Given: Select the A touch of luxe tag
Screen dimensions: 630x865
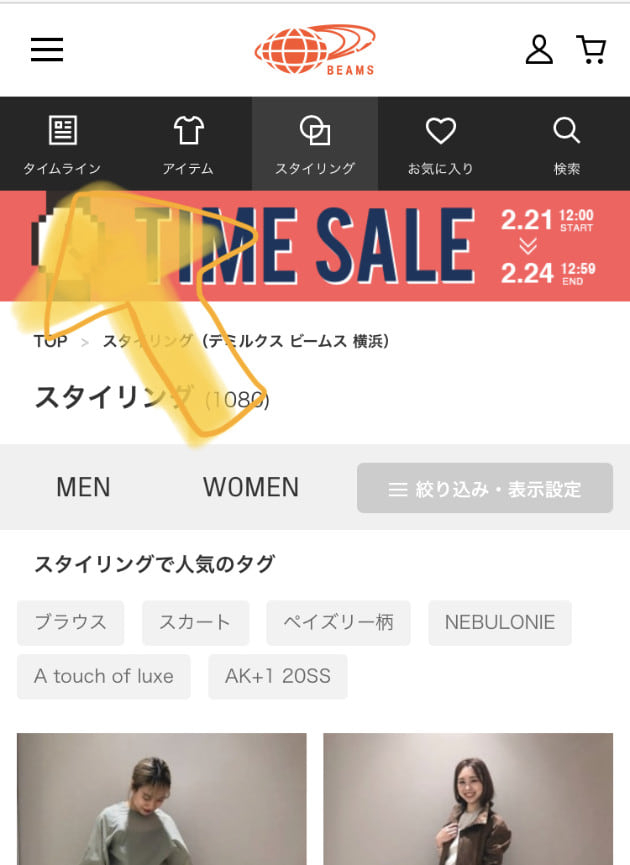Looking at the screenshot, I should [104, 676].
